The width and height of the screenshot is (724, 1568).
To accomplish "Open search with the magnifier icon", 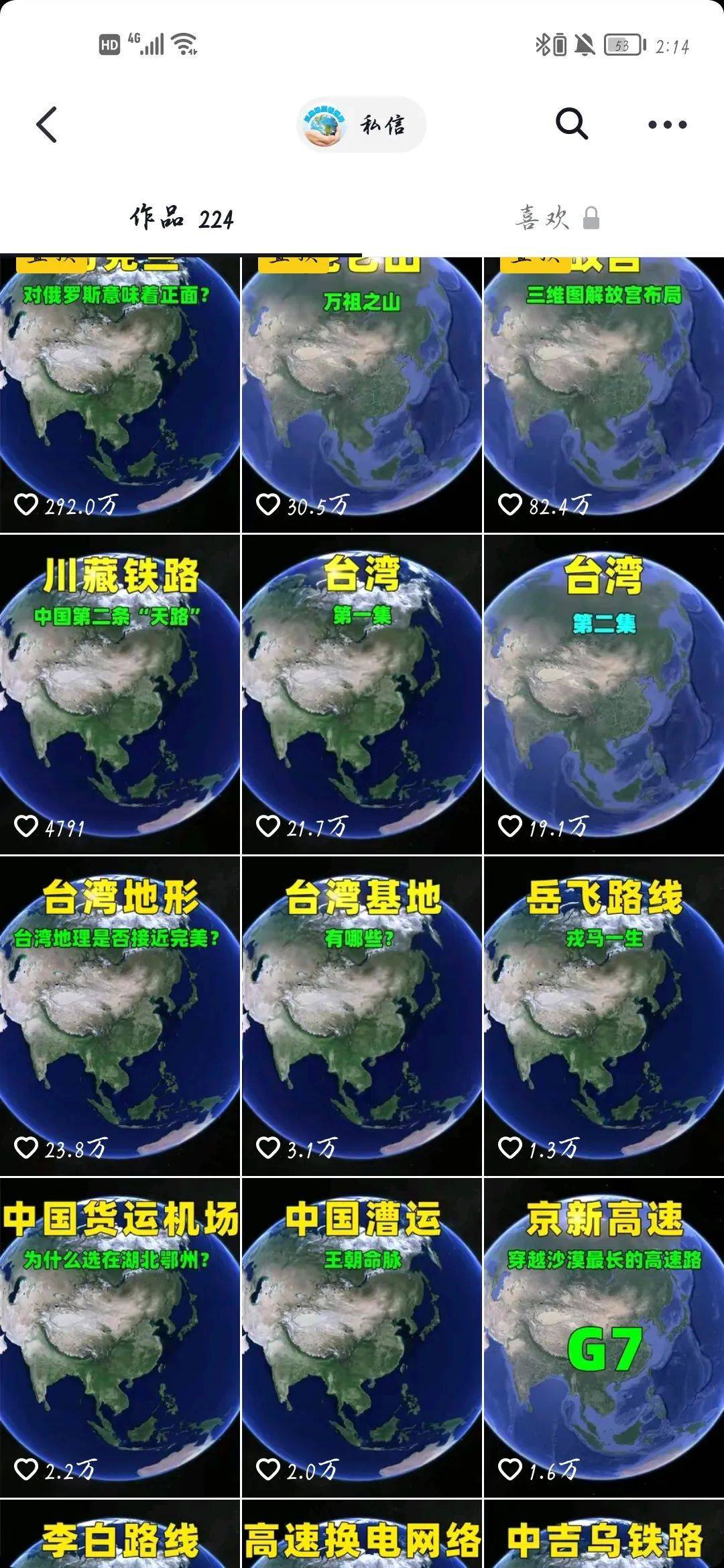I will [x=571, y=124].
